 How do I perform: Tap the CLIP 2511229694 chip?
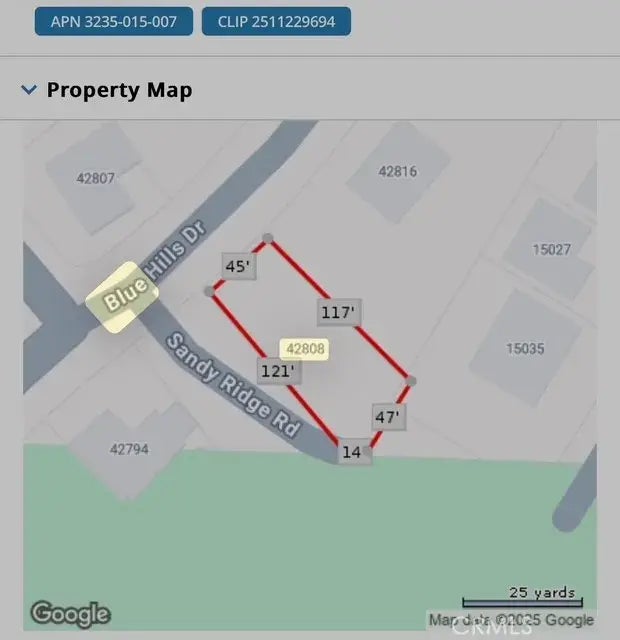(276, 20)
